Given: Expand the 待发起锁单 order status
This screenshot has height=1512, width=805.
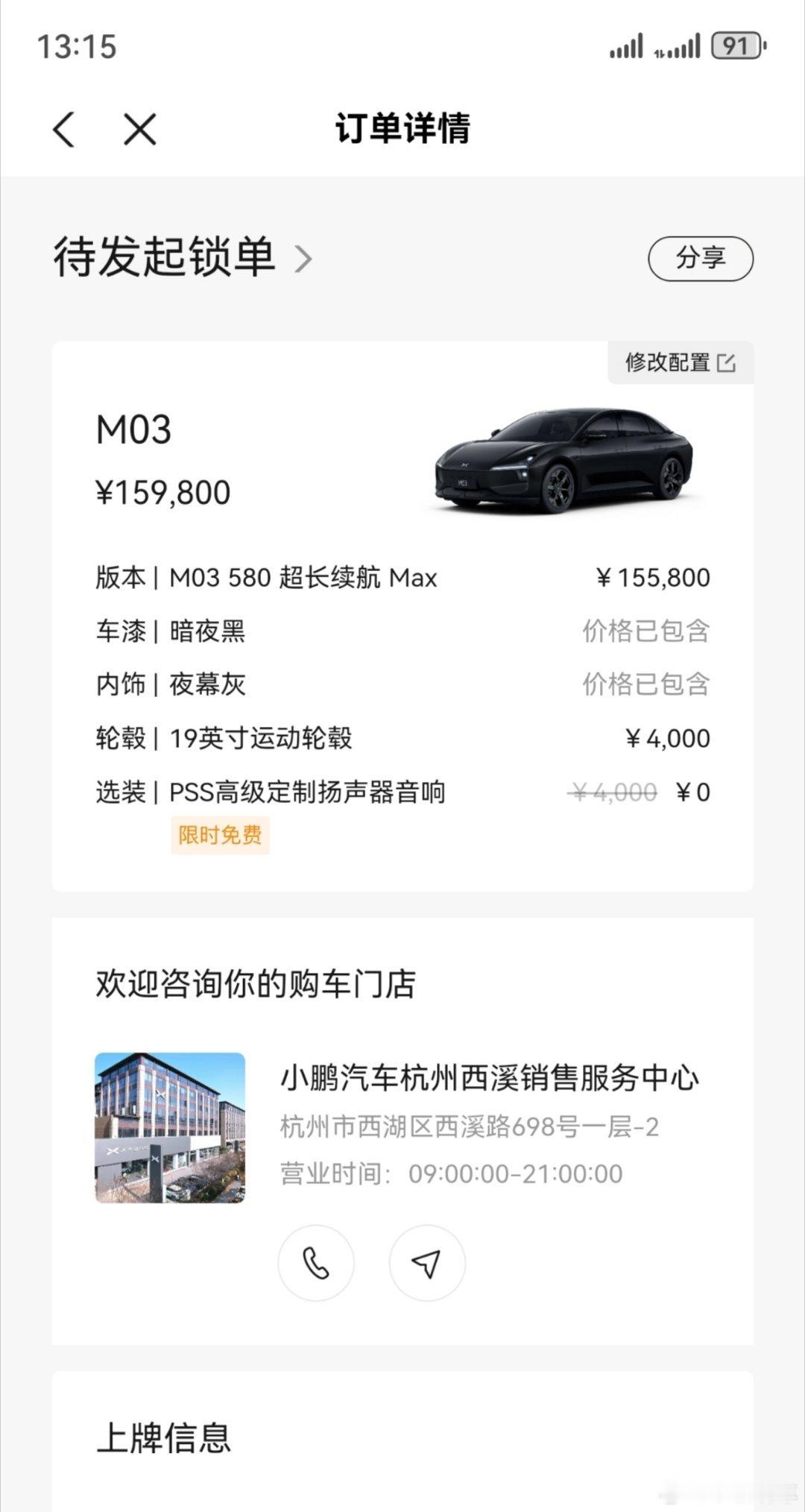Looking at the screenshot, I should click(183, 258).
